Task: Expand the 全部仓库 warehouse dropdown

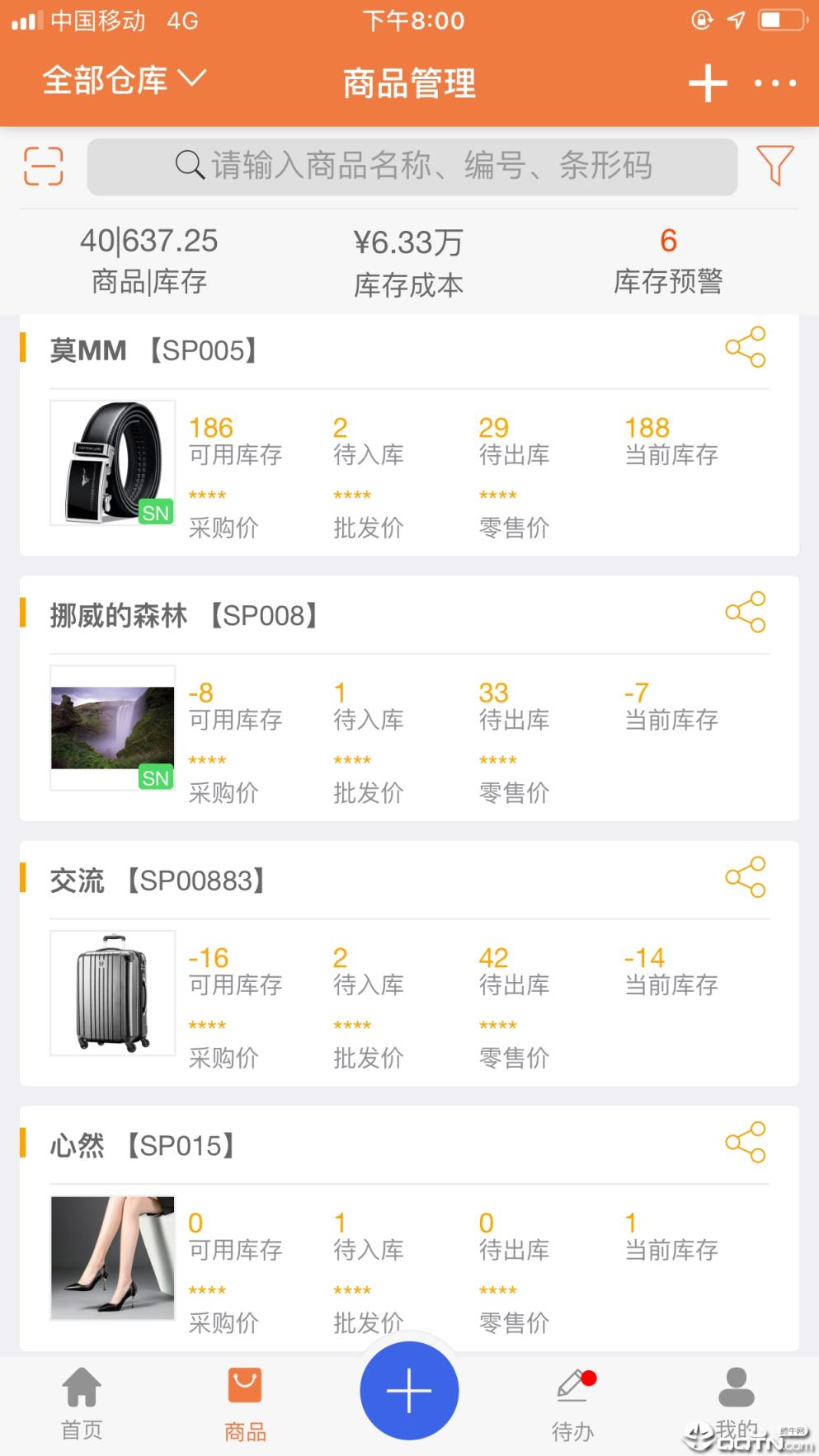Action: click(x=122, y=80)
